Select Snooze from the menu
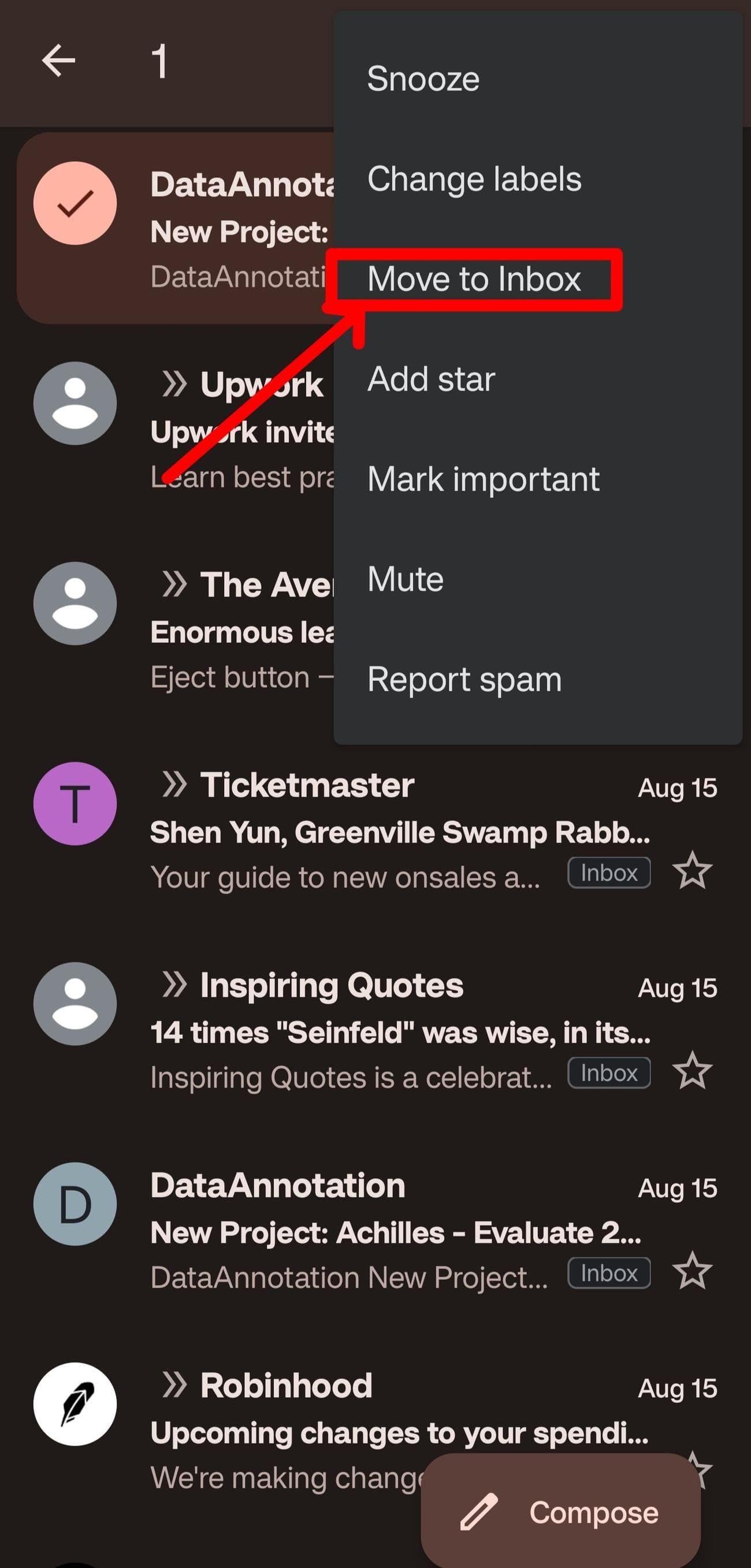 coord(423,79)
